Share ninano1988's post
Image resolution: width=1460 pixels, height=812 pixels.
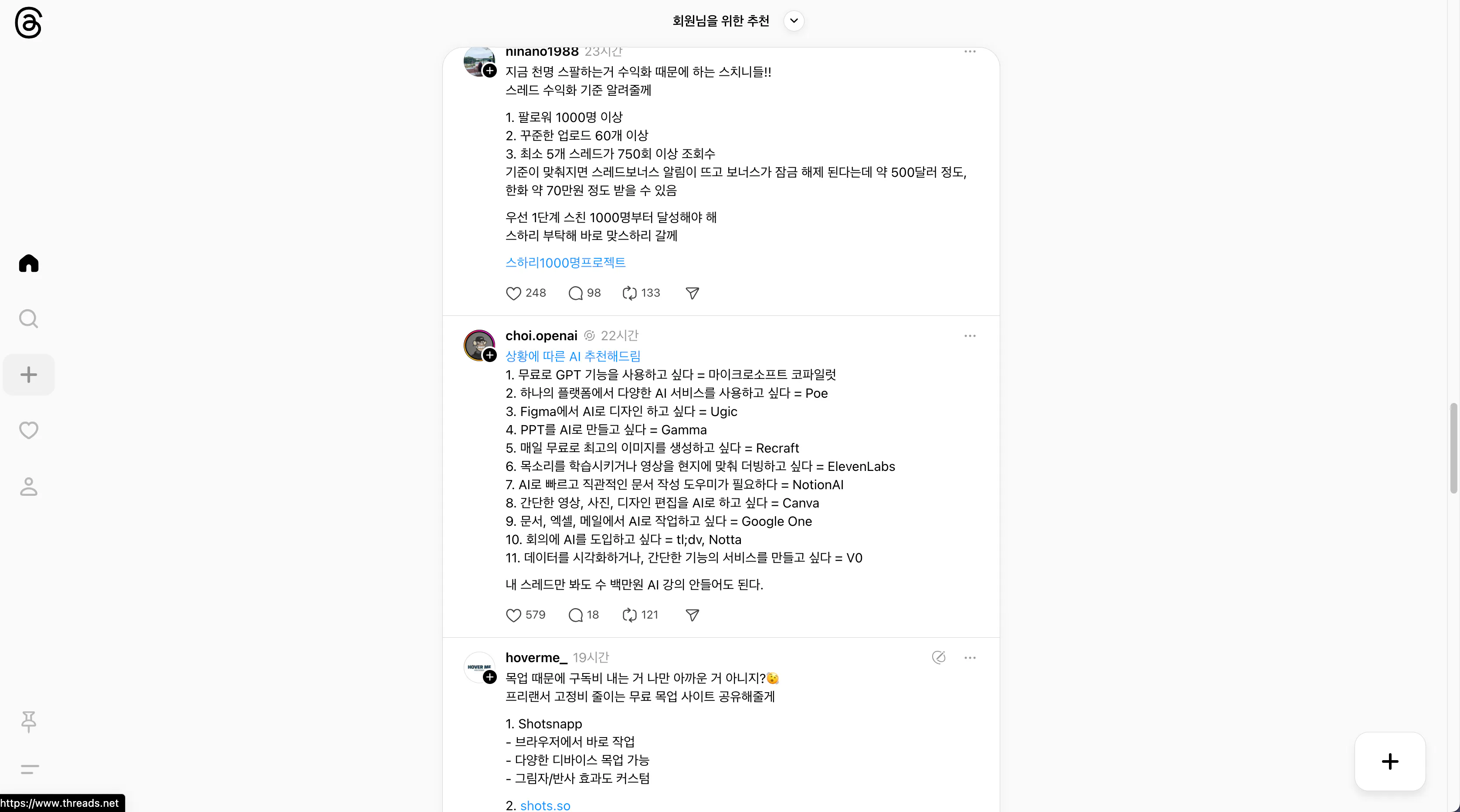pos(692,293)
